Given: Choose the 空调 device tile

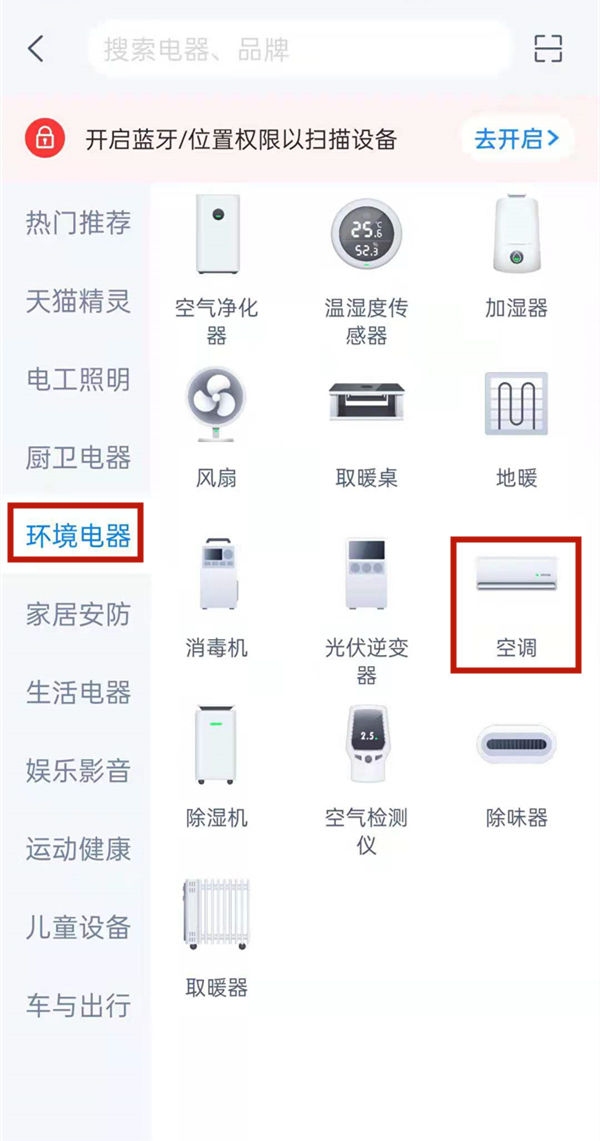Looking at the screenshot, I should pos(516,603).
